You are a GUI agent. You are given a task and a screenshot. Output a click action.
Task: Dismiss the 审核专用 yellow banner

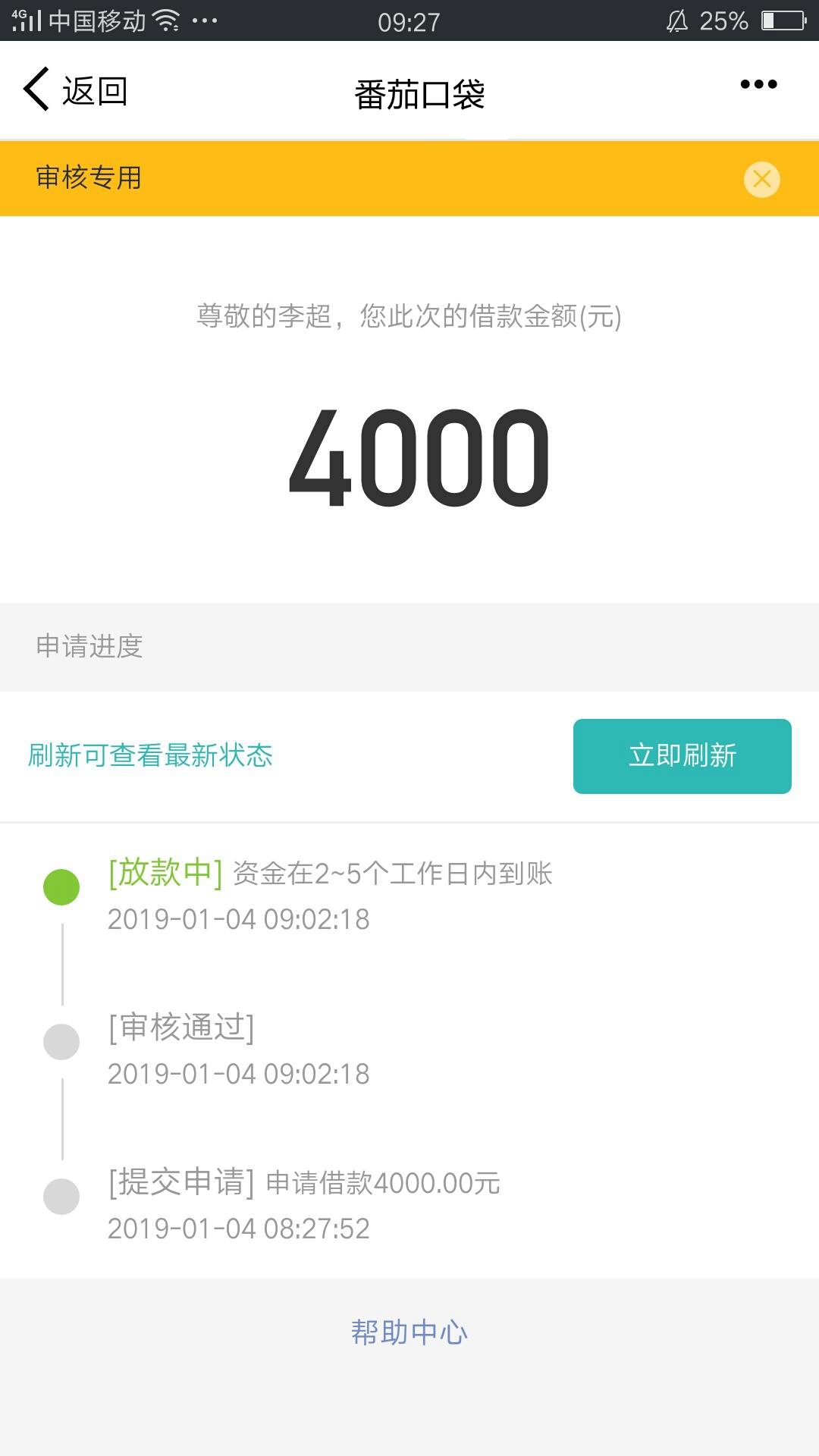(x=762, y=180)
